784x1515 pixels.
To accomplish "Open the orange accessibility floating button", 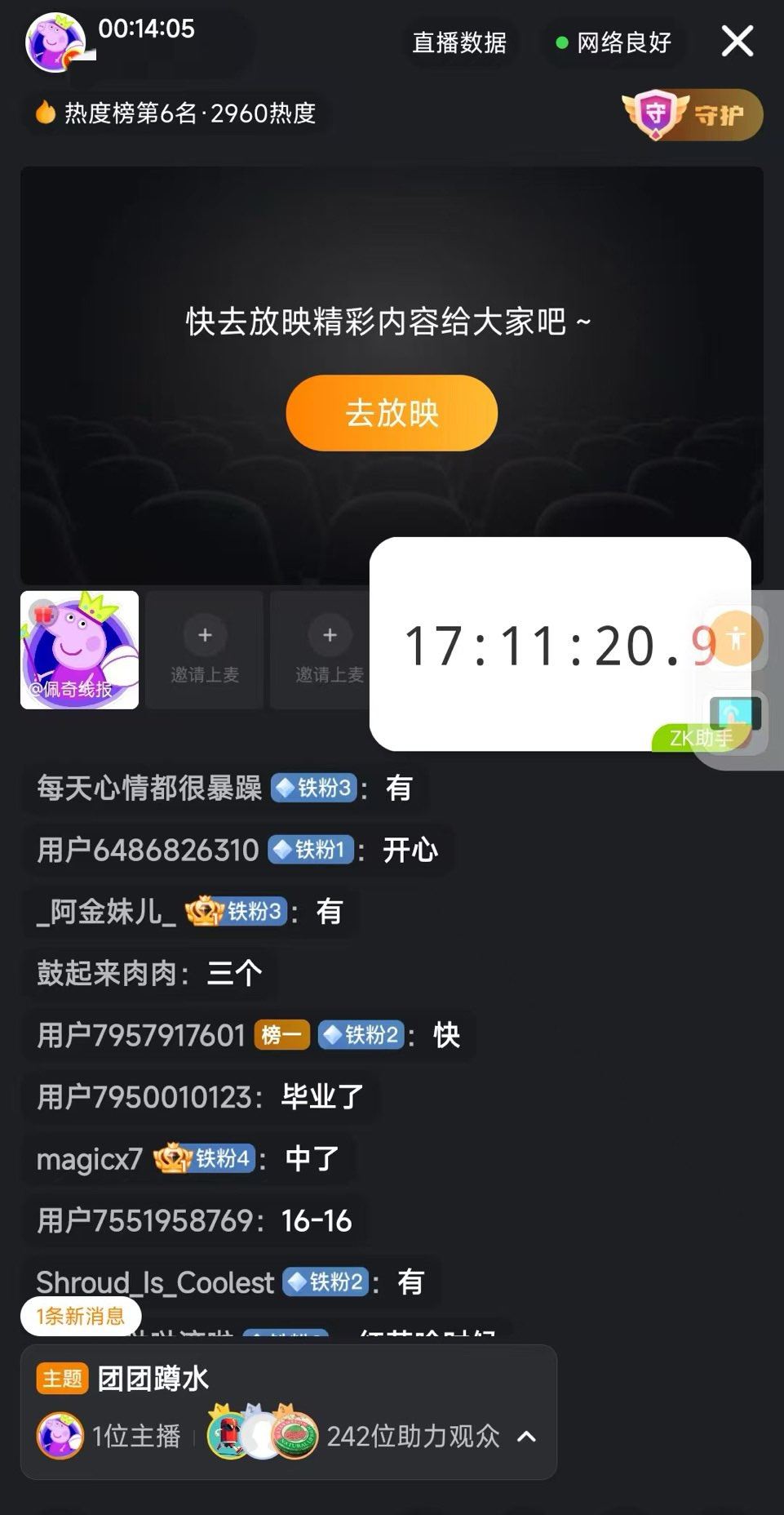I will click(x=736, y=638).
